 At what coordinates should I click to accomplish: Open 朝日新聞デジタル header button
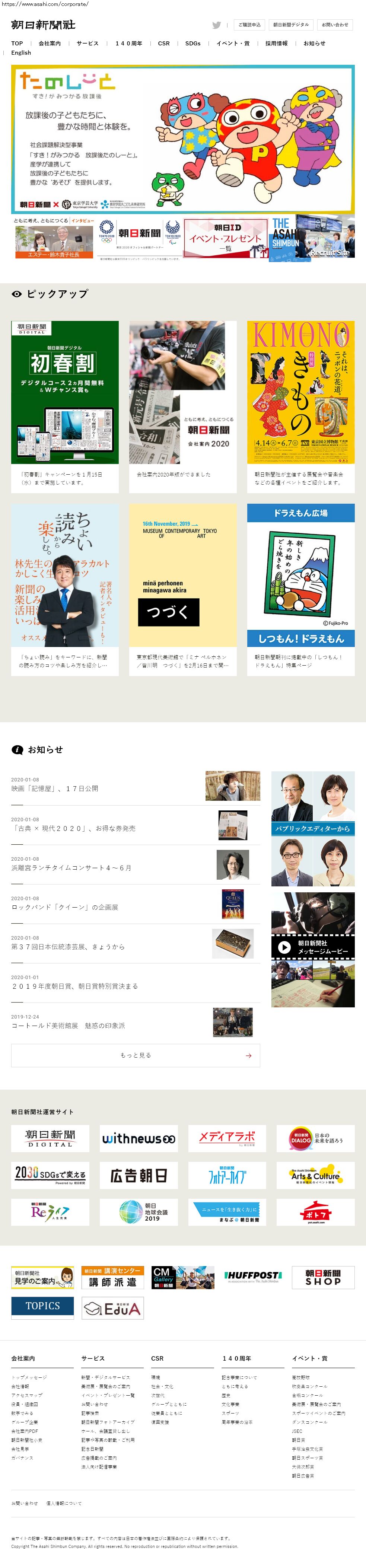click(x=290, y=25)
